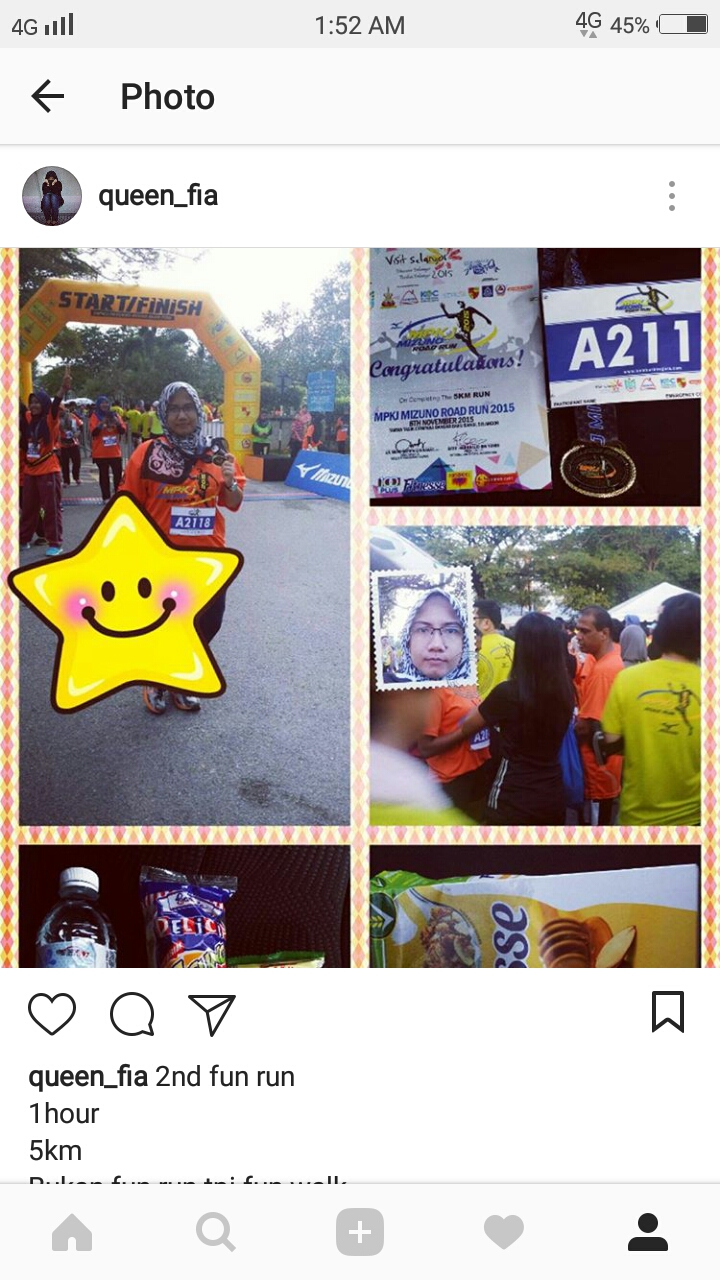
Task: Bookmark queen_fia's post
Action: tap(668, 1012)
